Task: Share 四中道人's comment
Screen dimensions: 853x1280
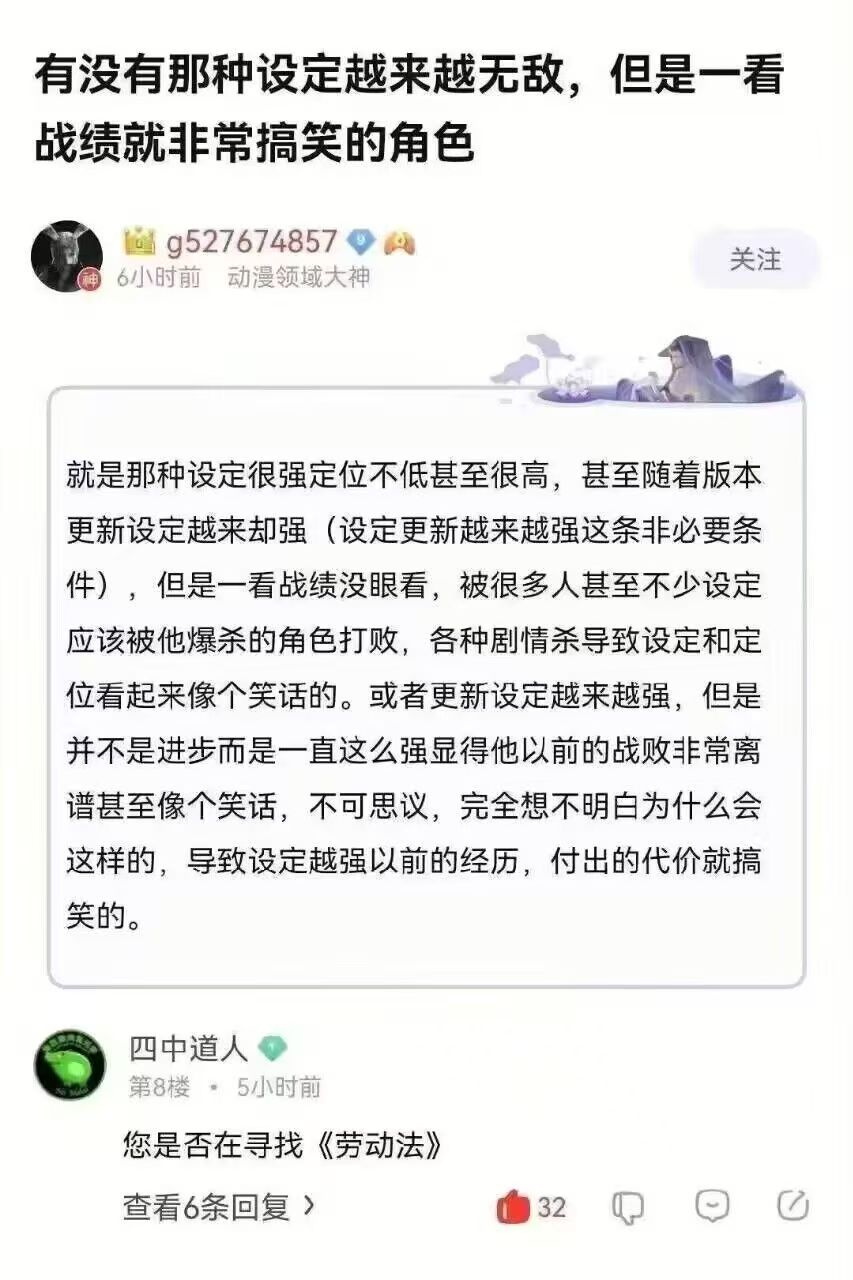Action: tap(792, 1206)
